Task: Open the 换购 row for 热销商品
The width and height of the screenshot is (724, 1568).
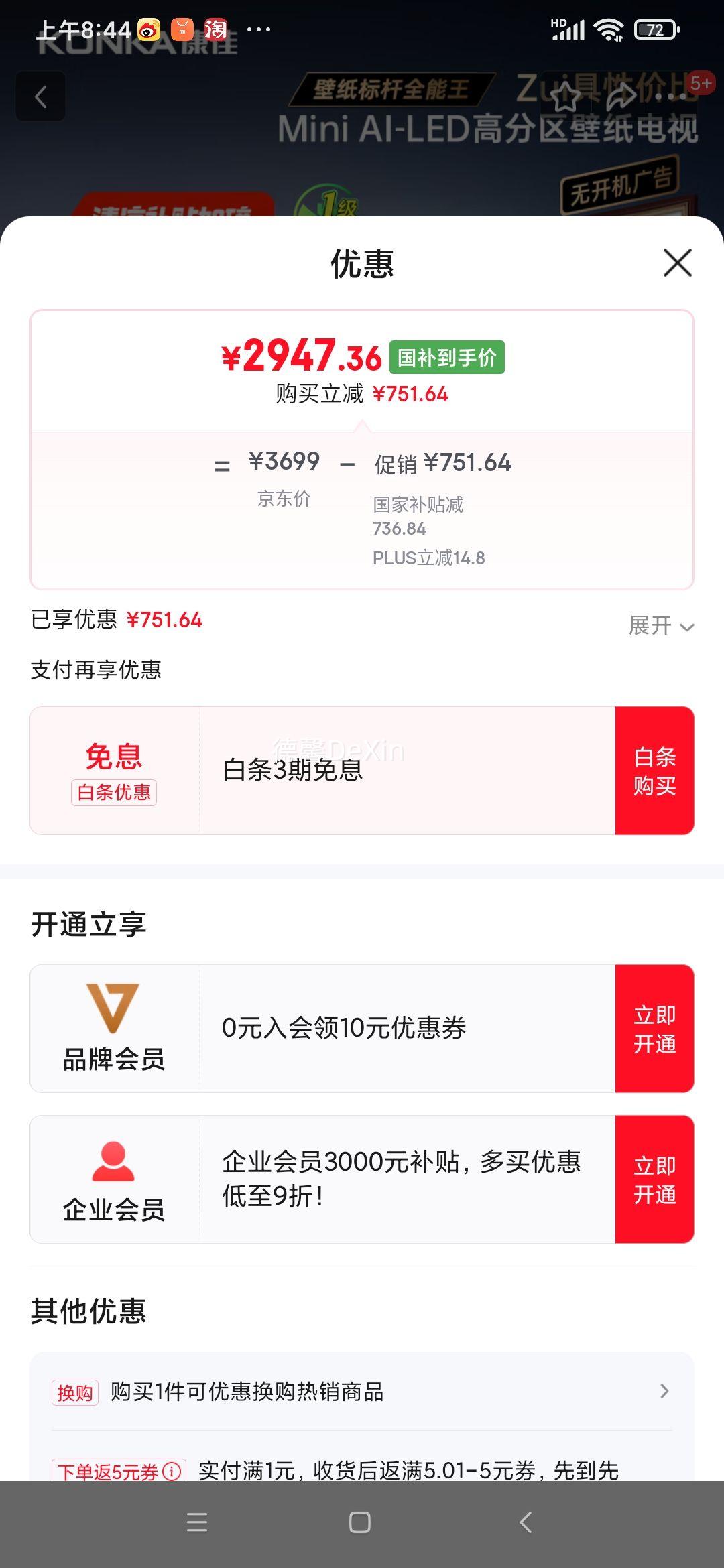Action: [362, 1392]
